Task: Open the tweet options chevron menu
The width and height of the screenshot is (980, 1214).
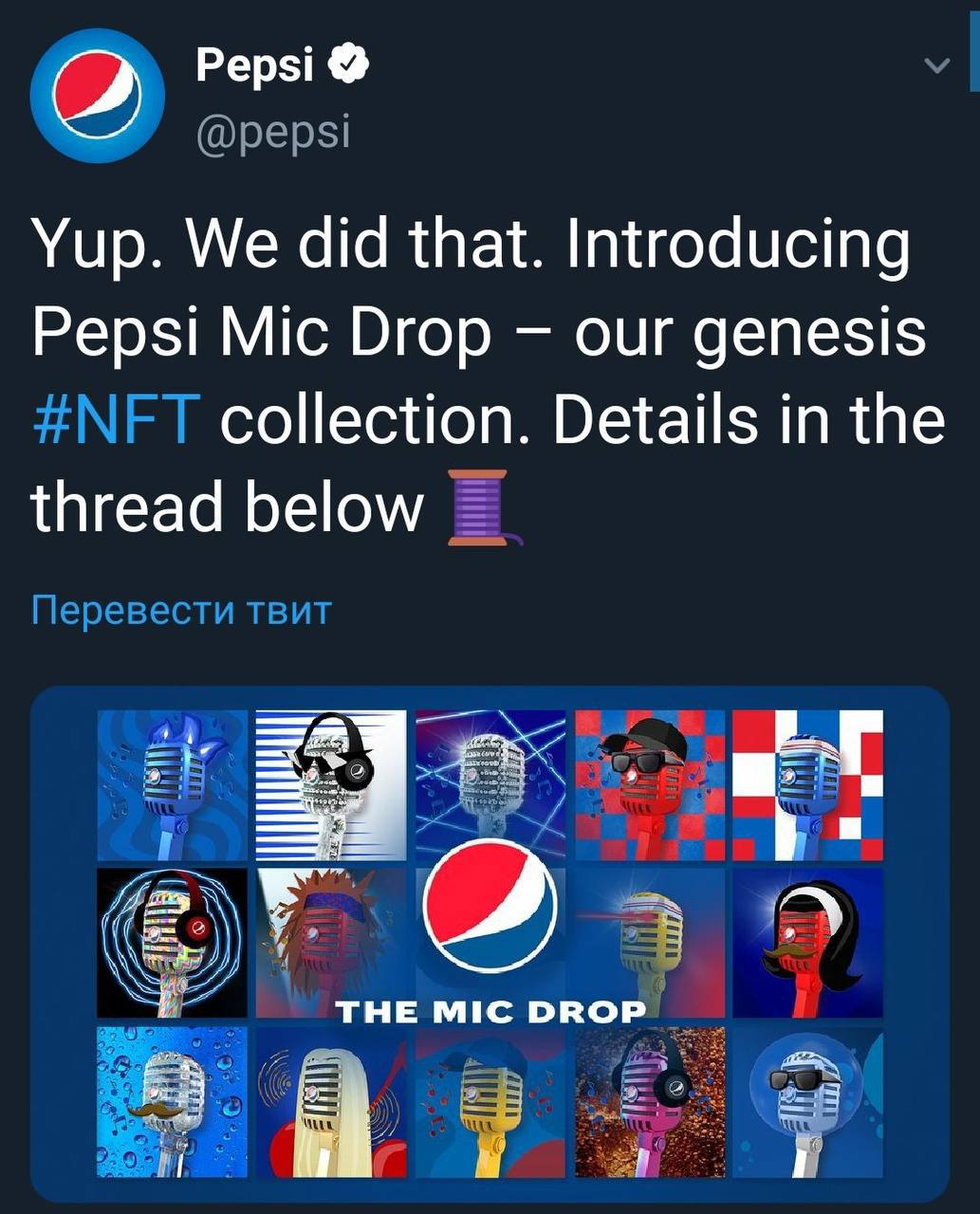Action: coord(936,66)
